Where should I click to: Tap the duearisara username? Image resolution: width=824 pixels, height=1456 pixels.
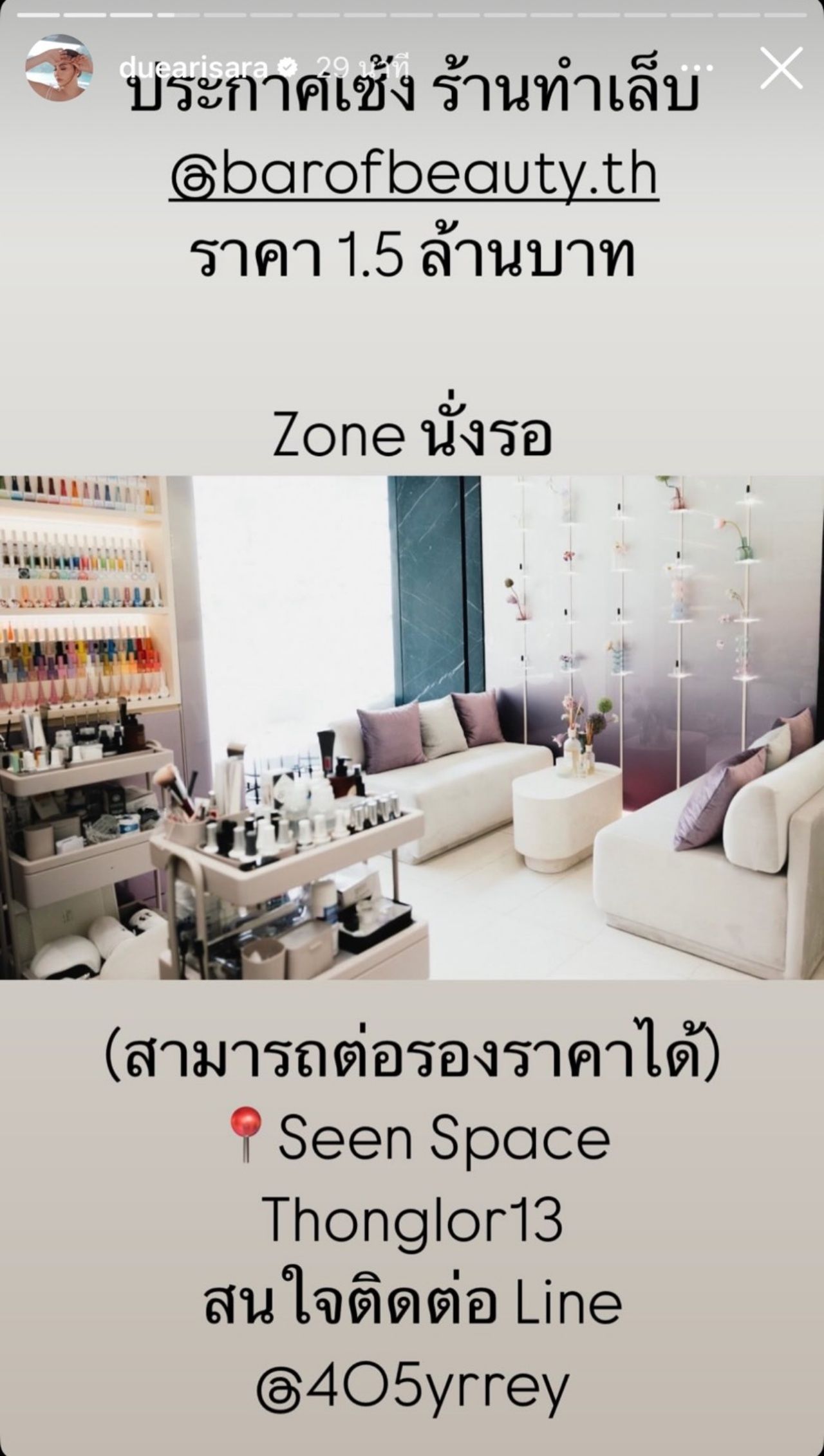tap(194, 66)
